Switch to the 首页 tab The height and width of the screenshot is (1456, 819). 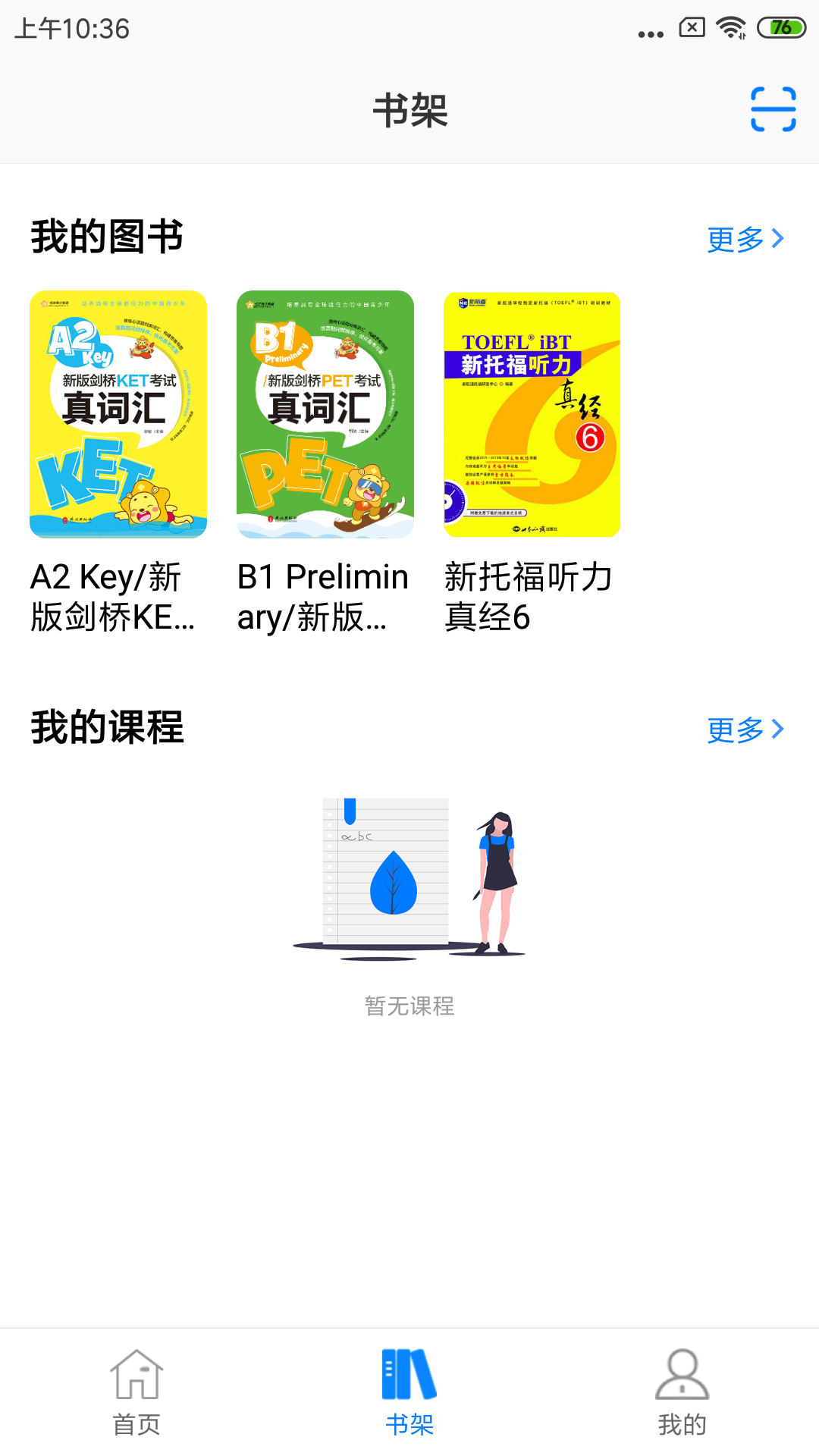136,1392
